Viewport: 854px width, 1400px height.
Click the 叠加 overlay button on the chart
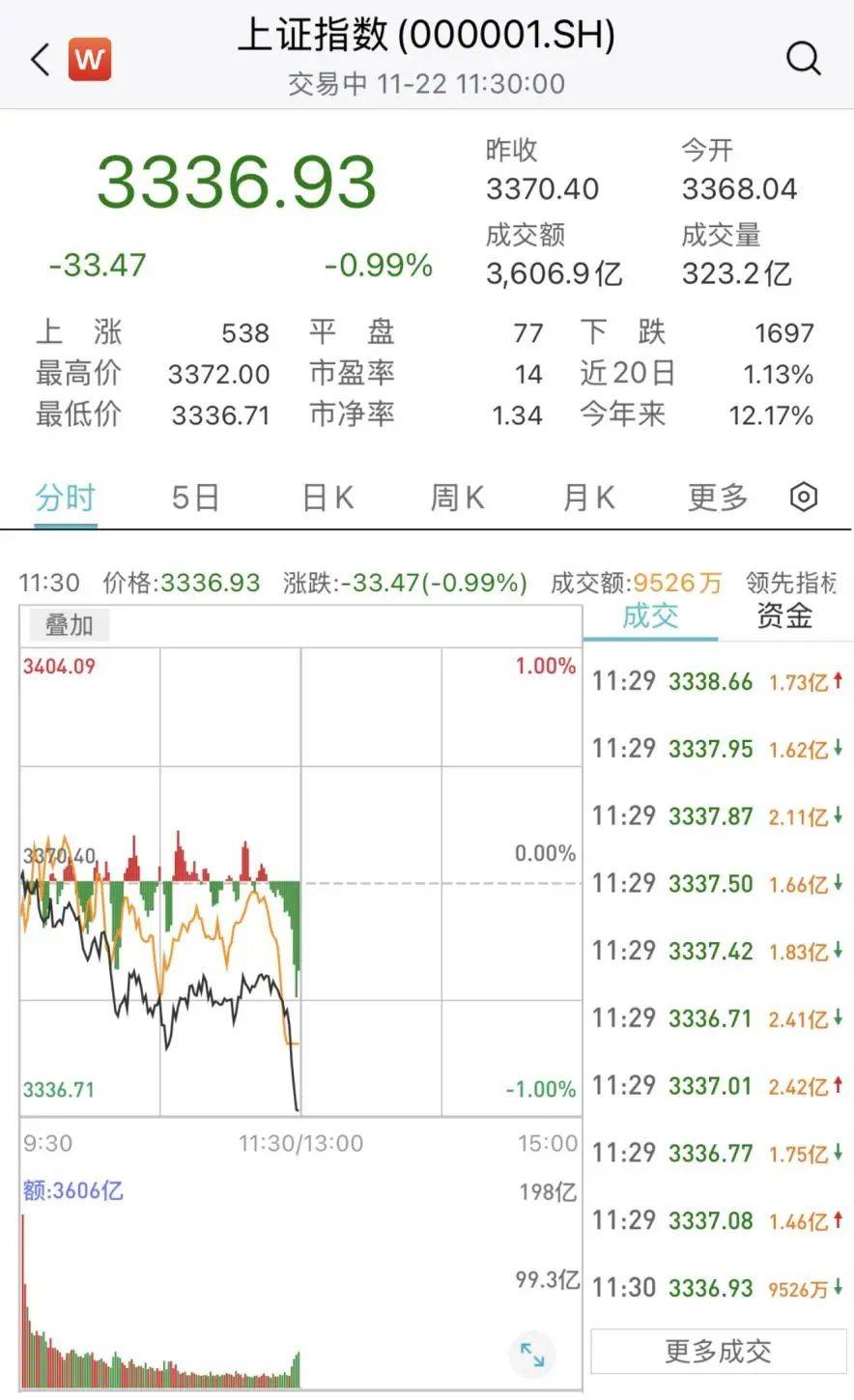pos(68,625)
